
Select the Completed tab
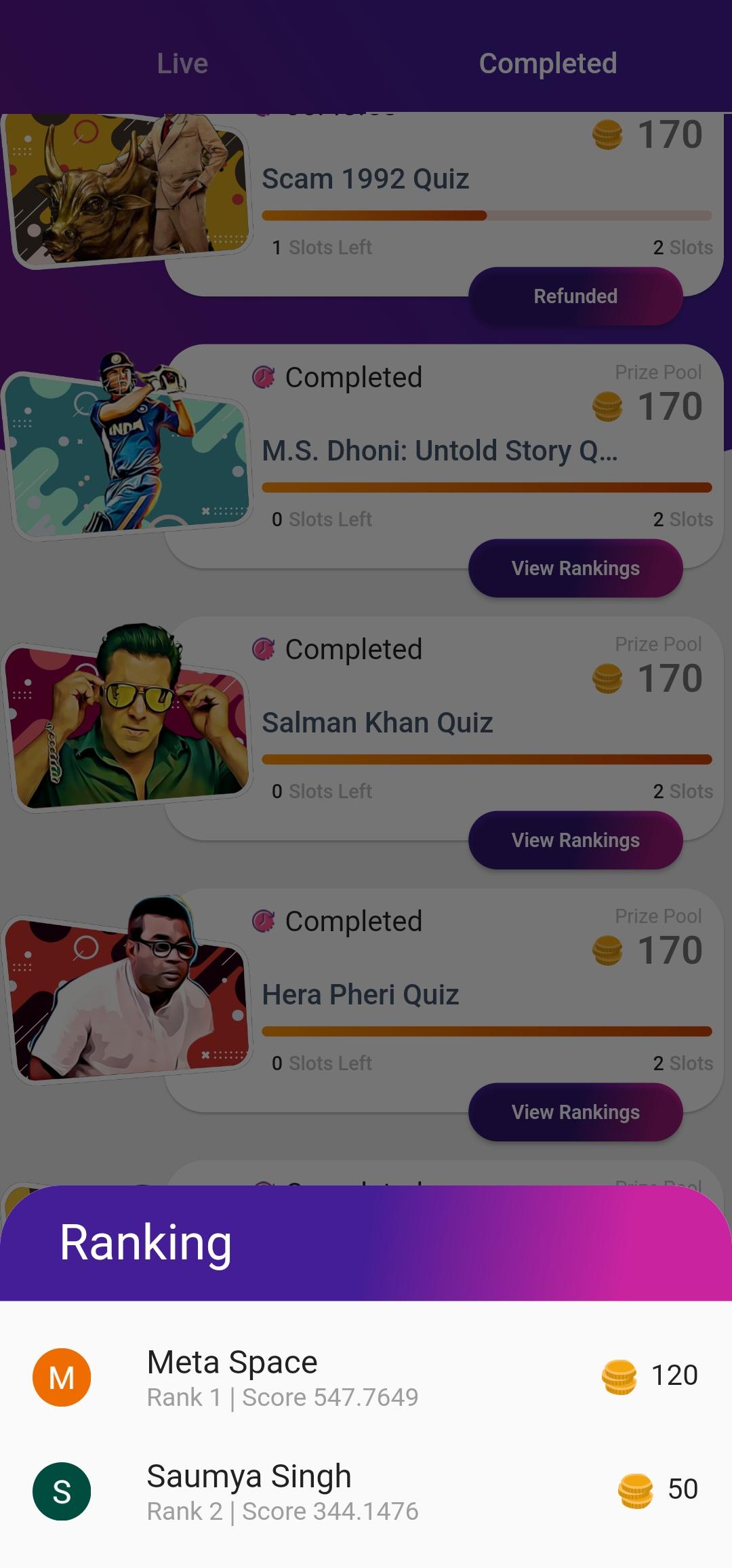[548, 64]
